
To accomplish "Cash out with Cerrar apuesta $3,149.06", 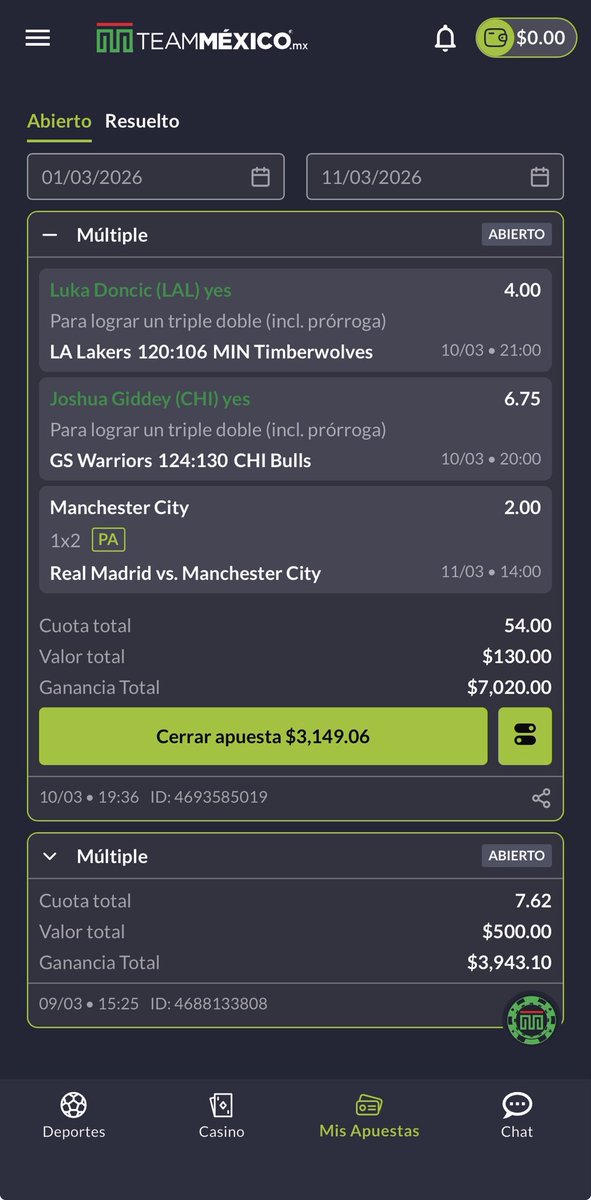I will pyautogui.click(x=263, y=737).
